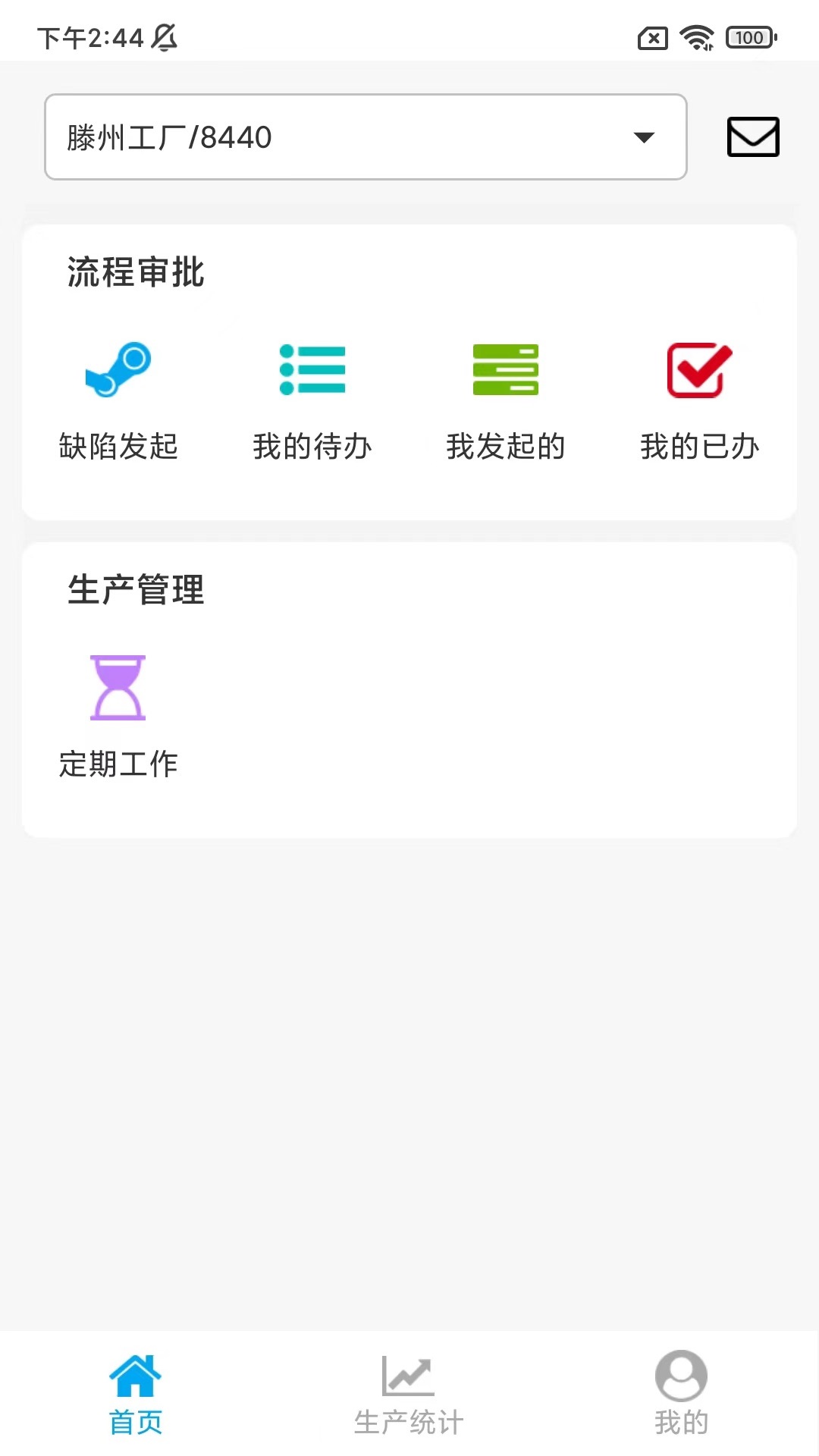Open 我的待办 pending tasks

(x=312, y=401)
